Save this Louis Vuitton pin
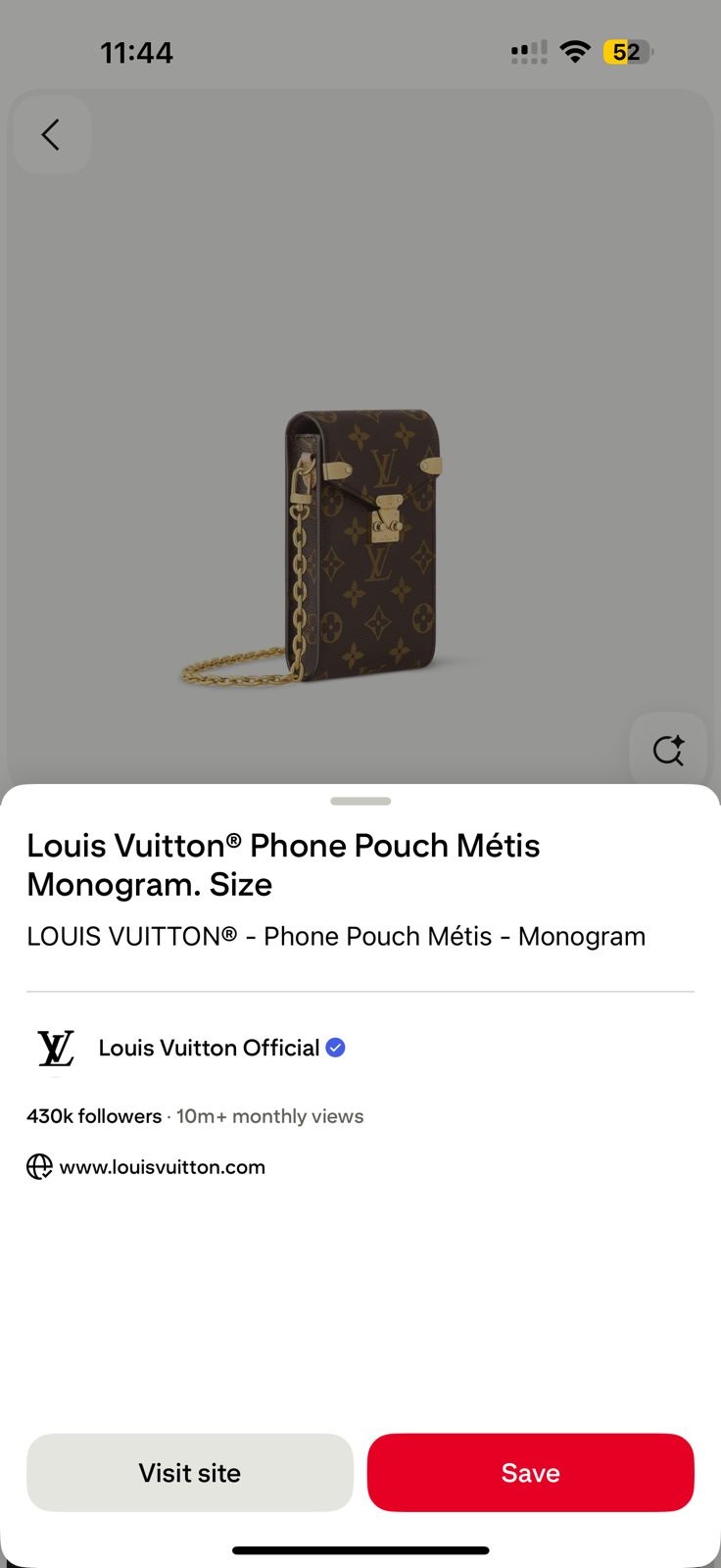This screenshot has width=721, height=1568. coord(530,1473)
